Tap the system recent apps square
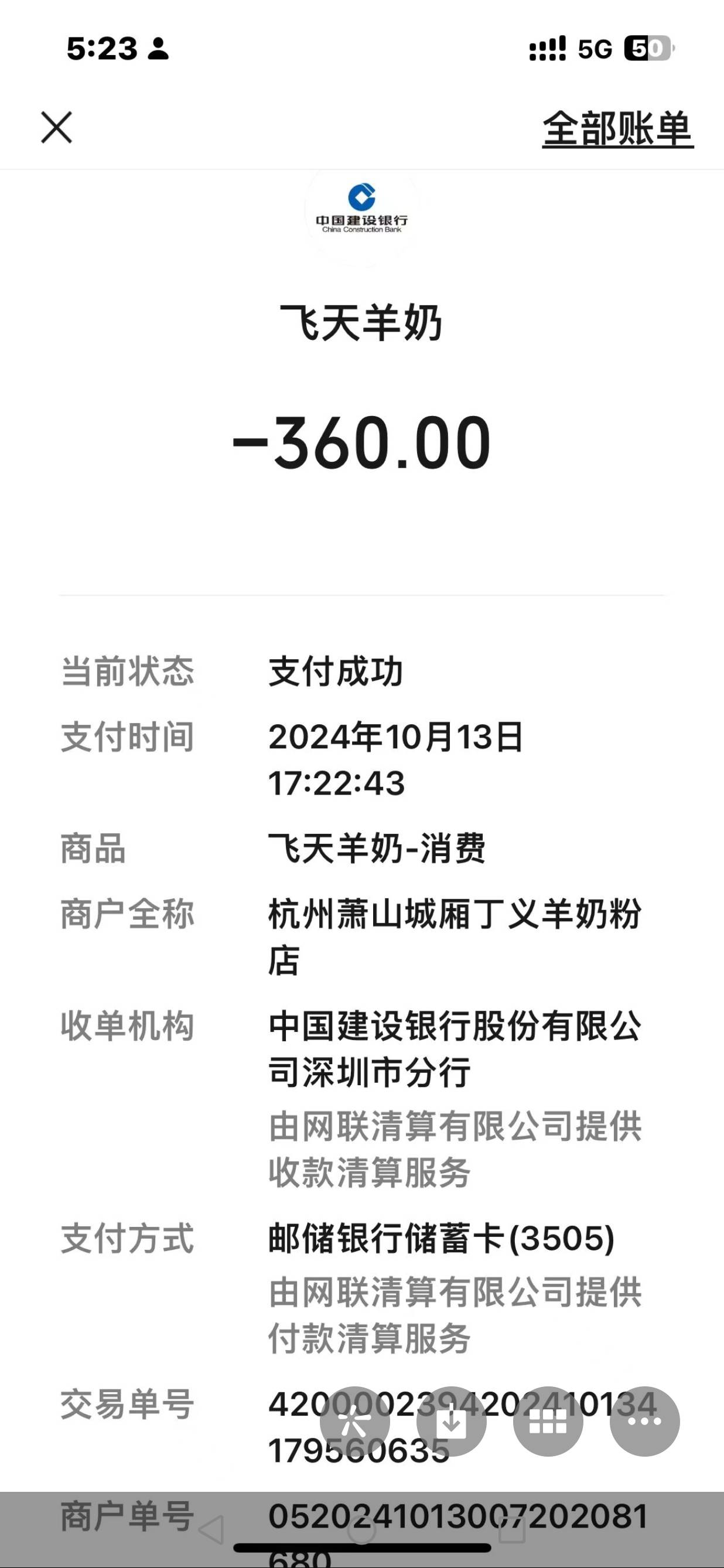The width and height of the screenshot is (724, 1568). point(512,1529)
